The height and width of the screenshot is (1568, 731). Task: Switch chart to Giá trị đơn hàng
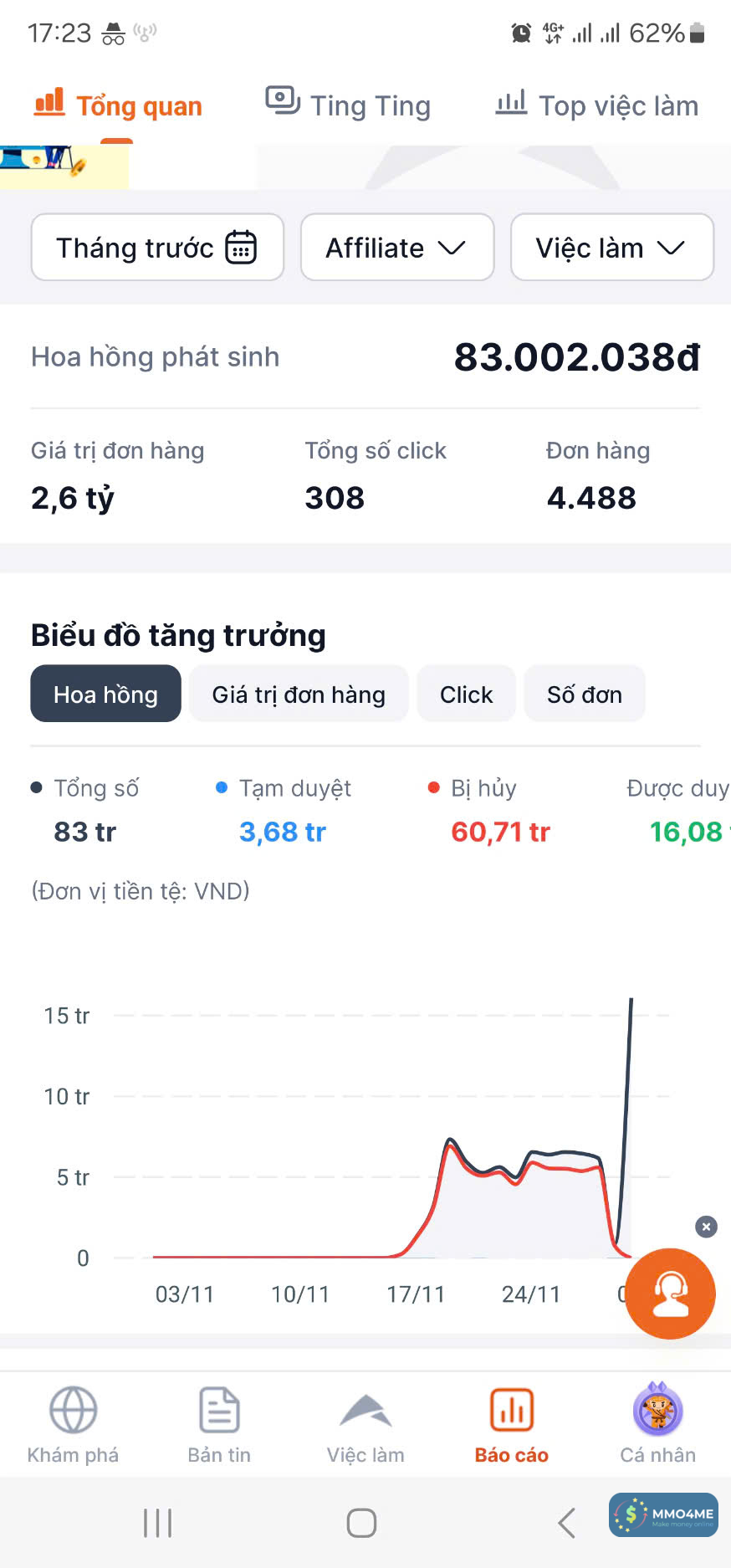pos(299,694)
